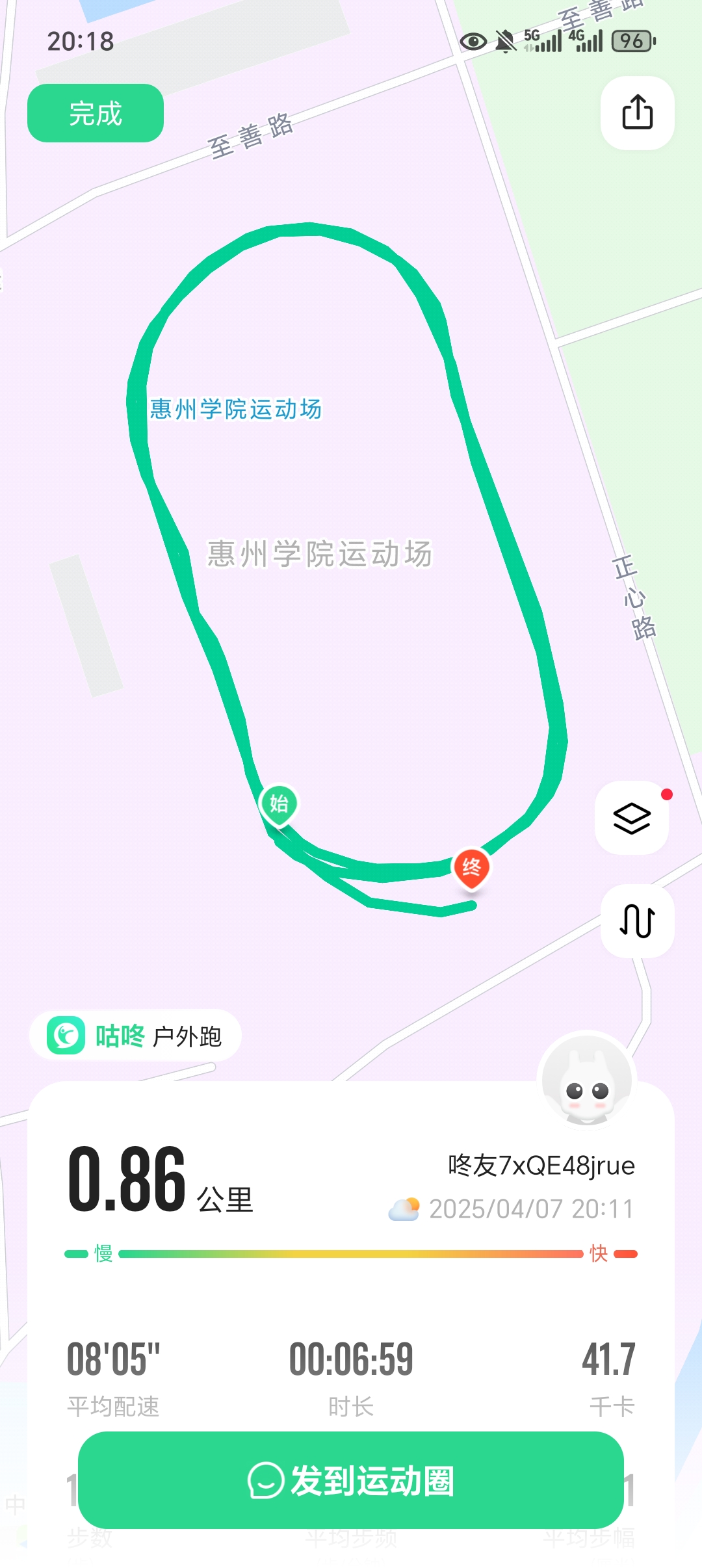This screenshot has width=702, height=1568.
Task: Share this run record
Action: [637, 112]
